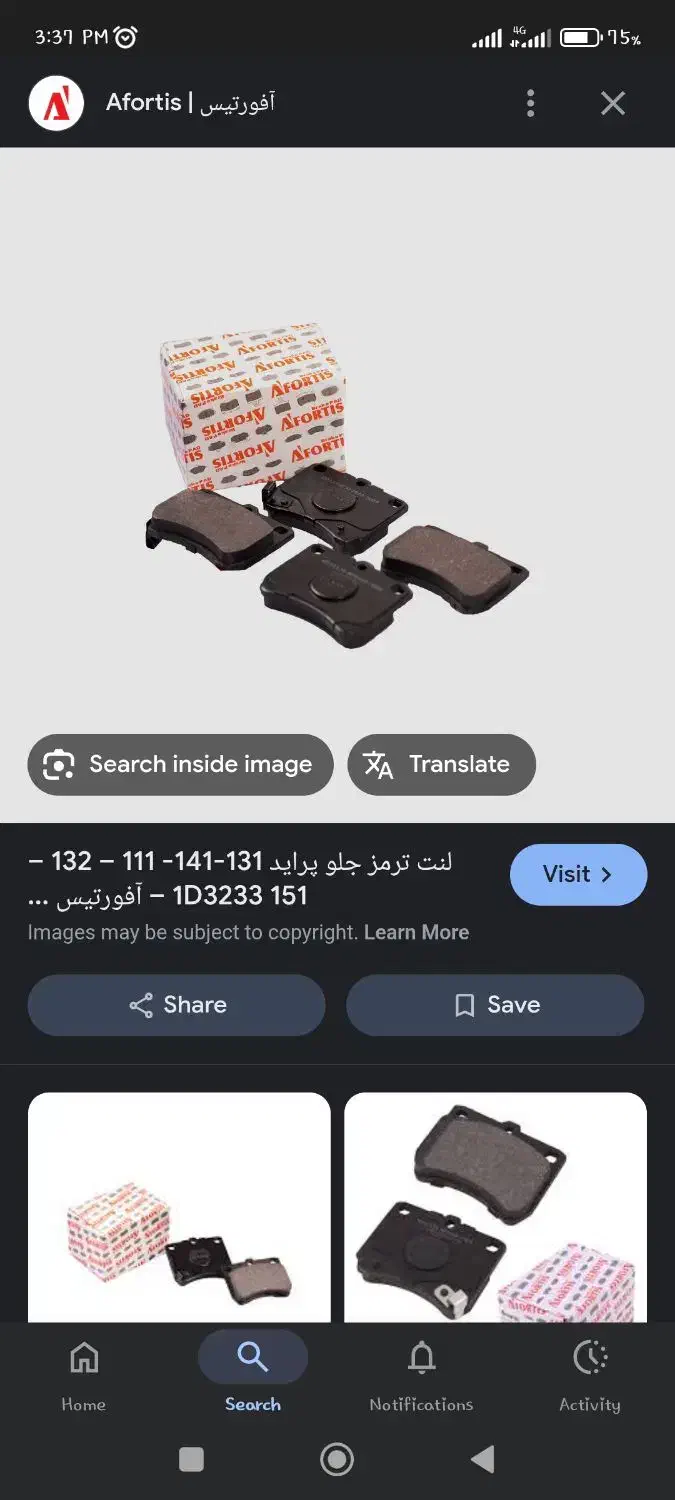Go to the Home tab

(x=84, y=1375)
